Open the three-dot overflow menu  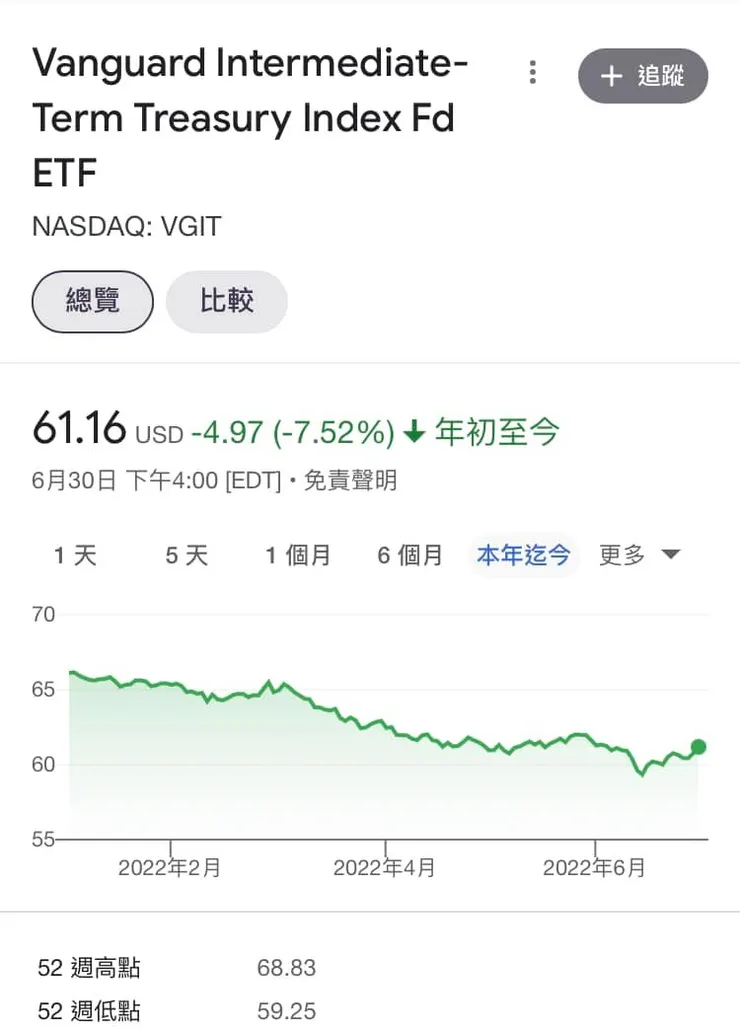(533, 73)
